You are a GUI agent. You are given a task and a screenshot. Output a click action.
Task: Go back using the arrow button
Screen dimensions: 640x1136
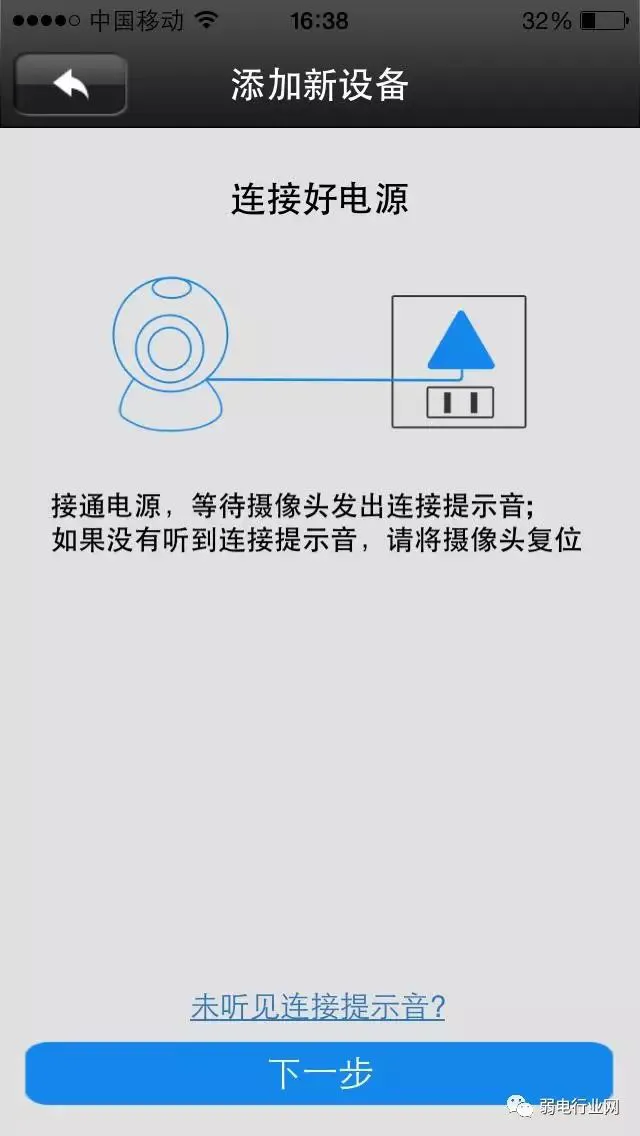tap(70, 85)
